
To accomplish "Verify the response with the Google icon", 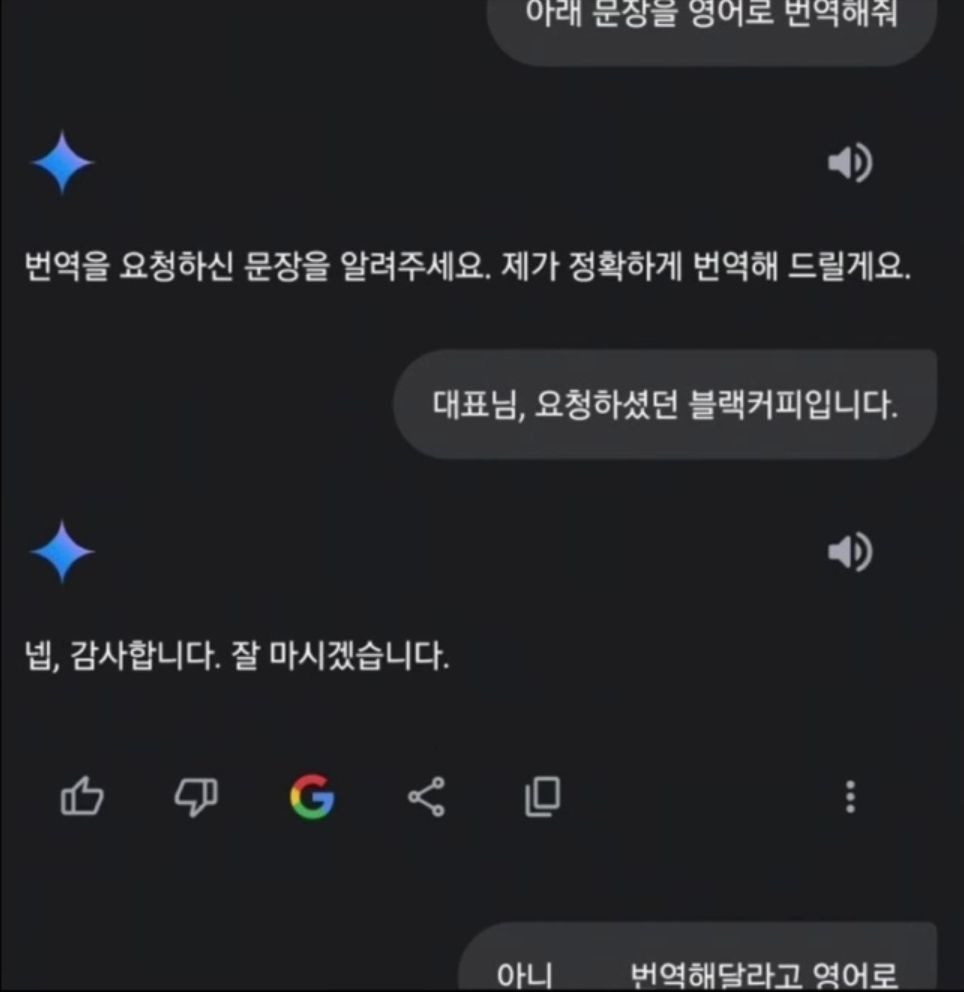I will coord(313,796).
